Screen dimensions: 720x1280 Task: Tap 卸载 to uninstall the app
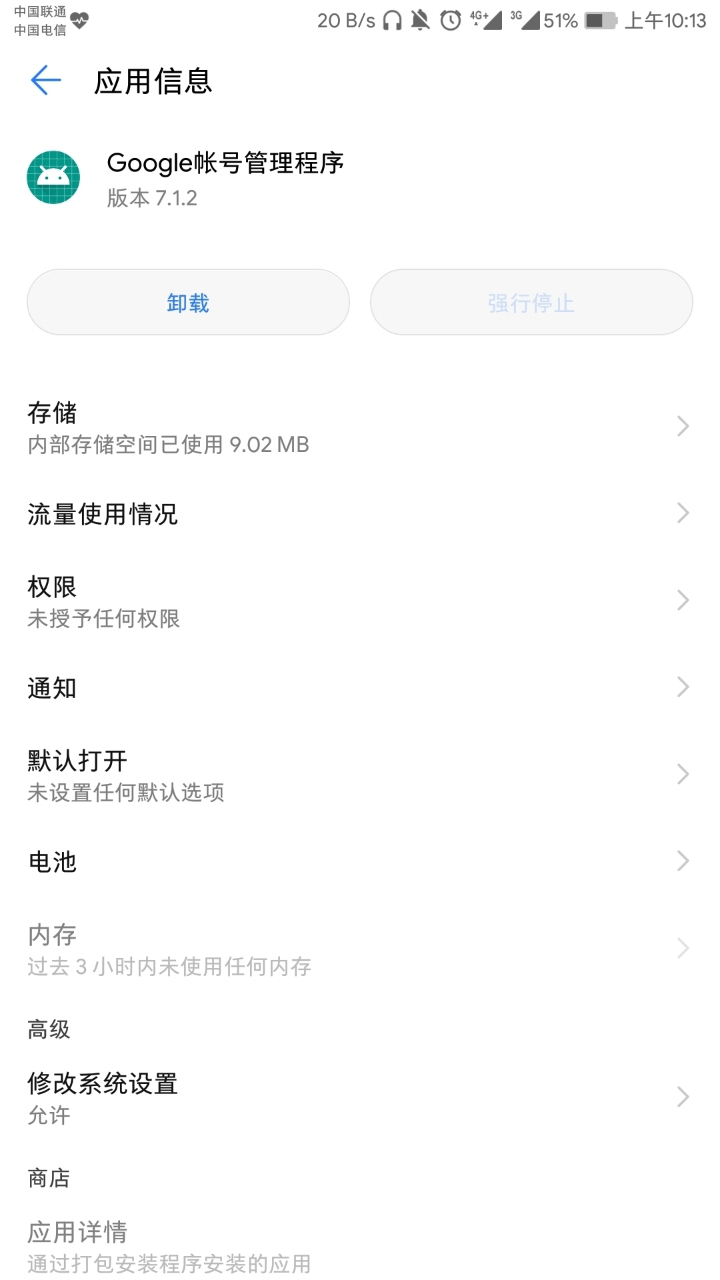pos(187,302)
